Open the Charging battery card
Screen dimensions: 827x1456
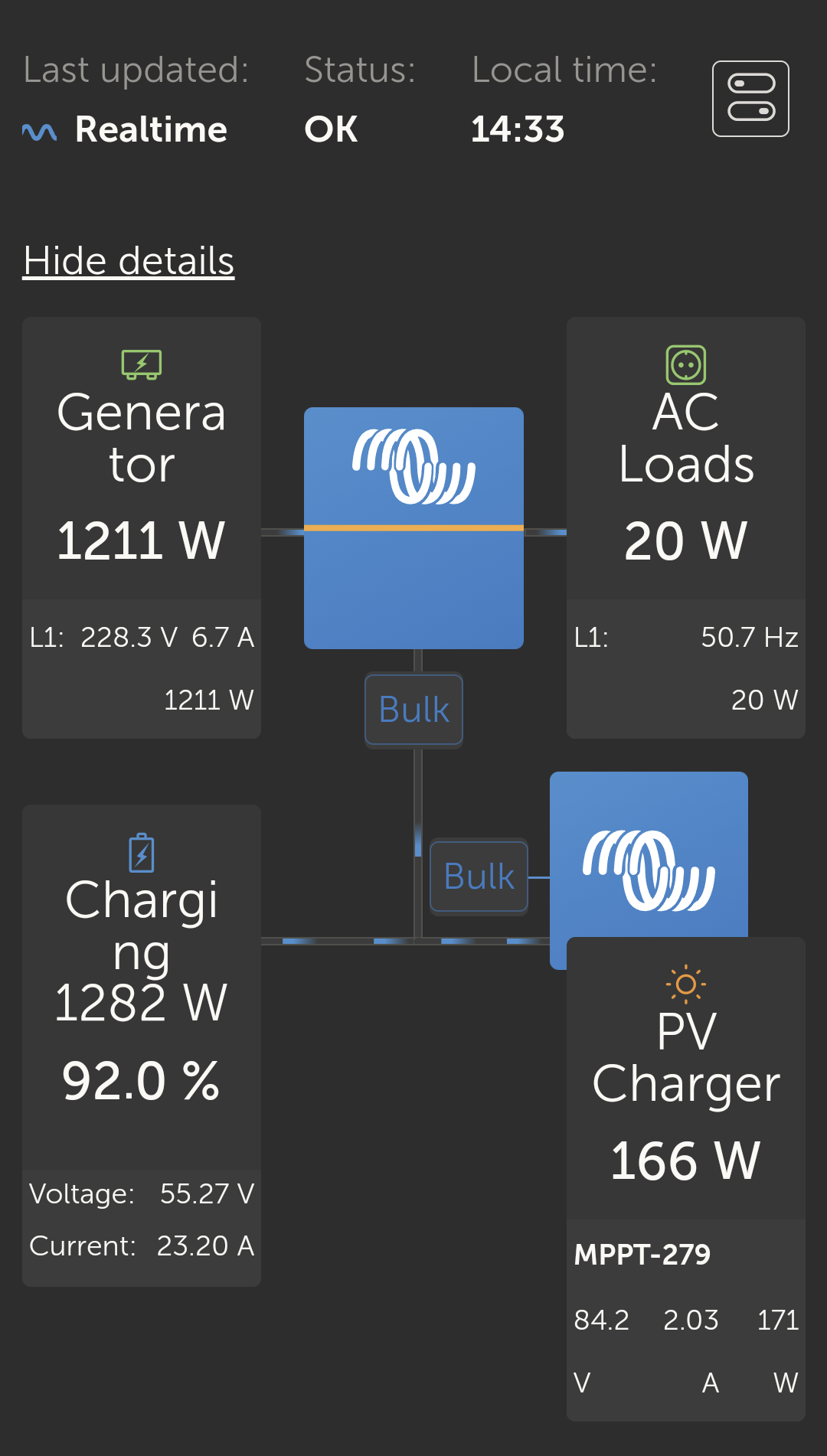(x=142, y=995)
